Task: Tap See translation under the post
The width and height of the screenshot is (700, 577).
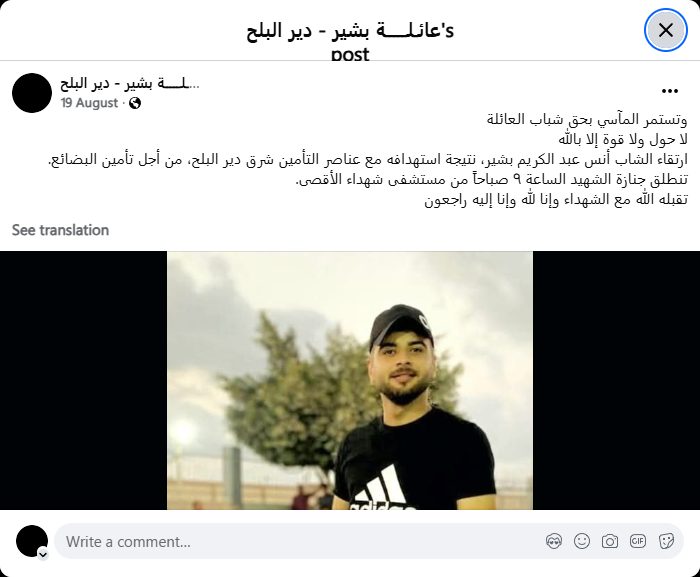Action: click(60, 230)
